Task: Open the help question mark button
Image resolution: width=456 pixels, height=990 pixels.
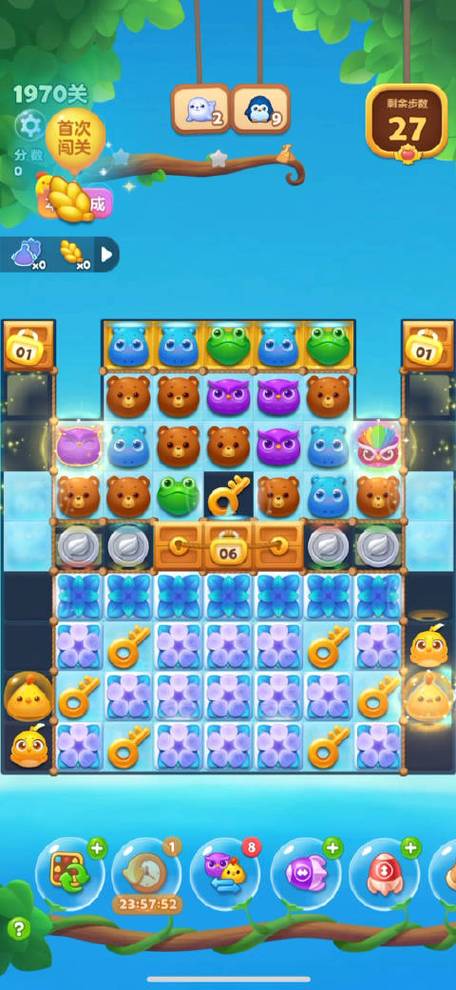Action: (19, 928)
